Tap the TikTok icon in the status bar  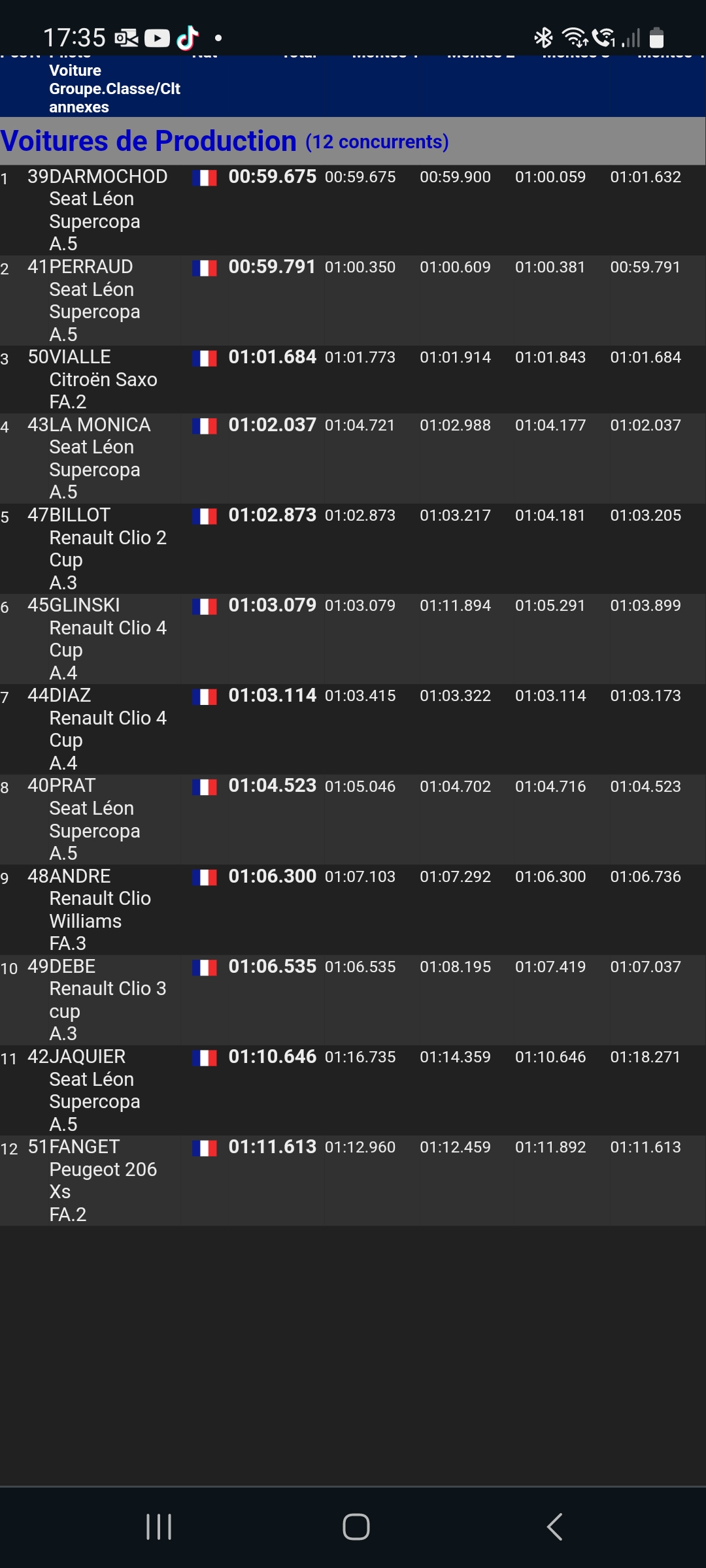pyautogui.click(x=188, y=37)
